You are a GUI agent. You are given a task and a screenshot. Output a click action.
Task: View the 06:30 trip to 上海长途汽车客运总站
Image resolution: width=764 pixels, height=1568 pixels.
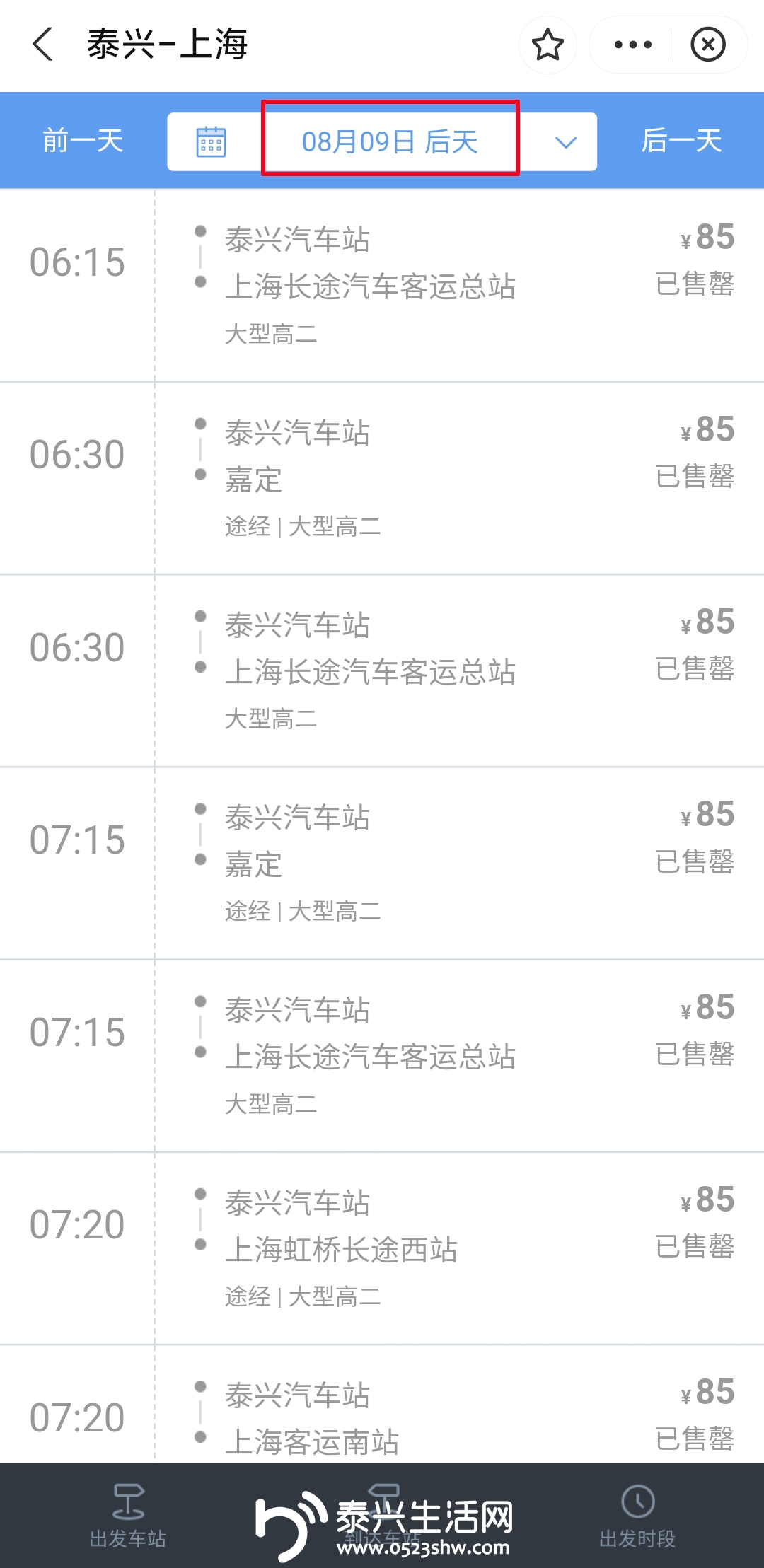point(382,670)
